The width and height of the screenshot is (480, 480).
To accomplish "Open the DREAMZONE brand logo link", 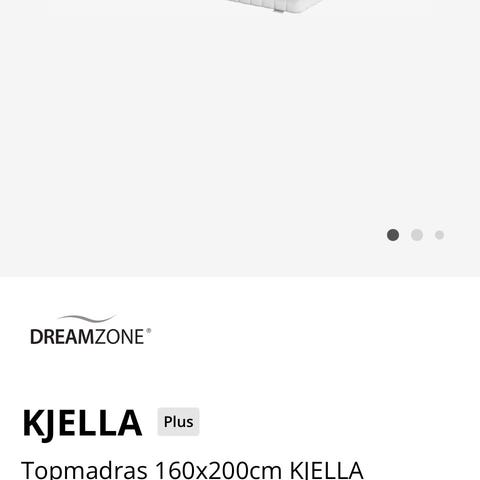I will 90,330.
